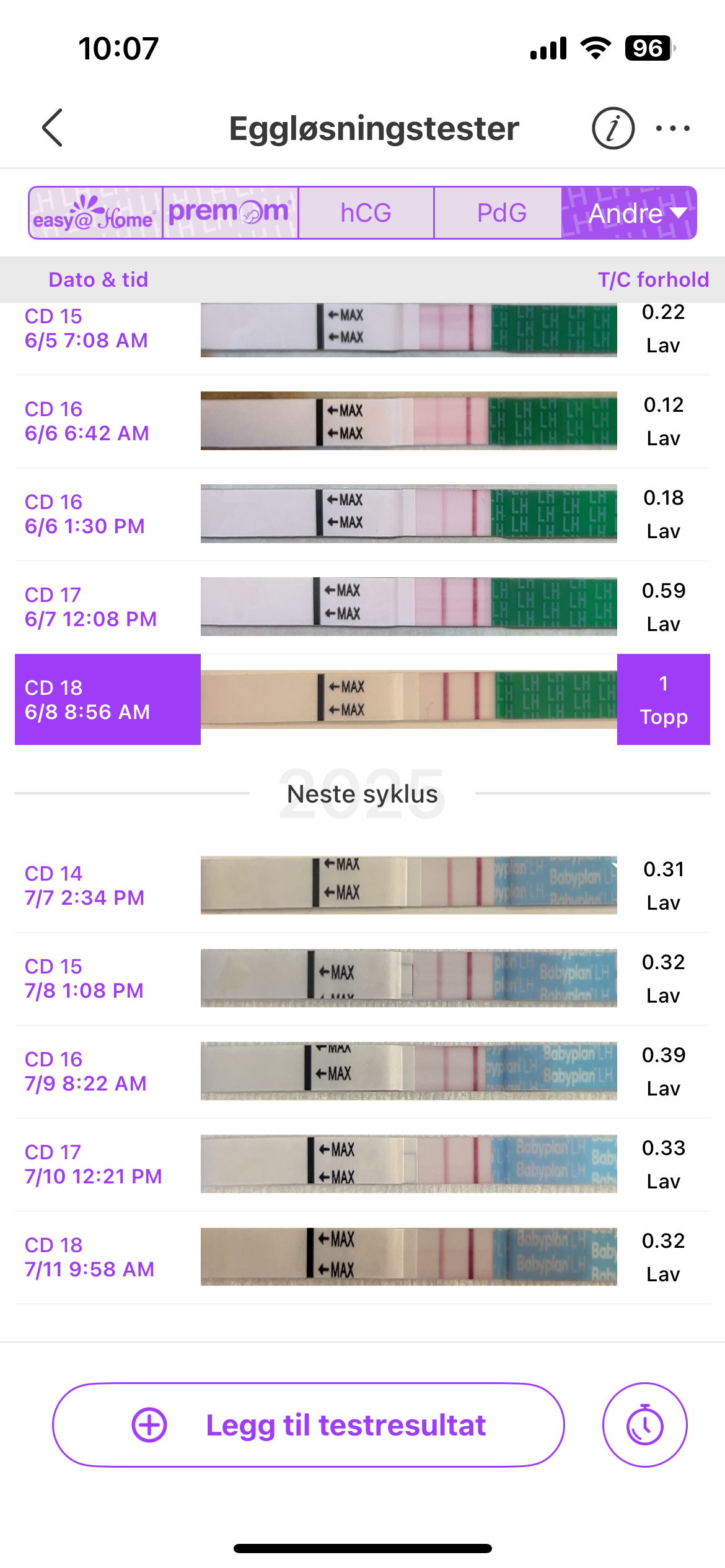The height and width of the screenshot is (1568, 725).
Task: Open the three-dot overflow menu
Action: coord(672,128)
